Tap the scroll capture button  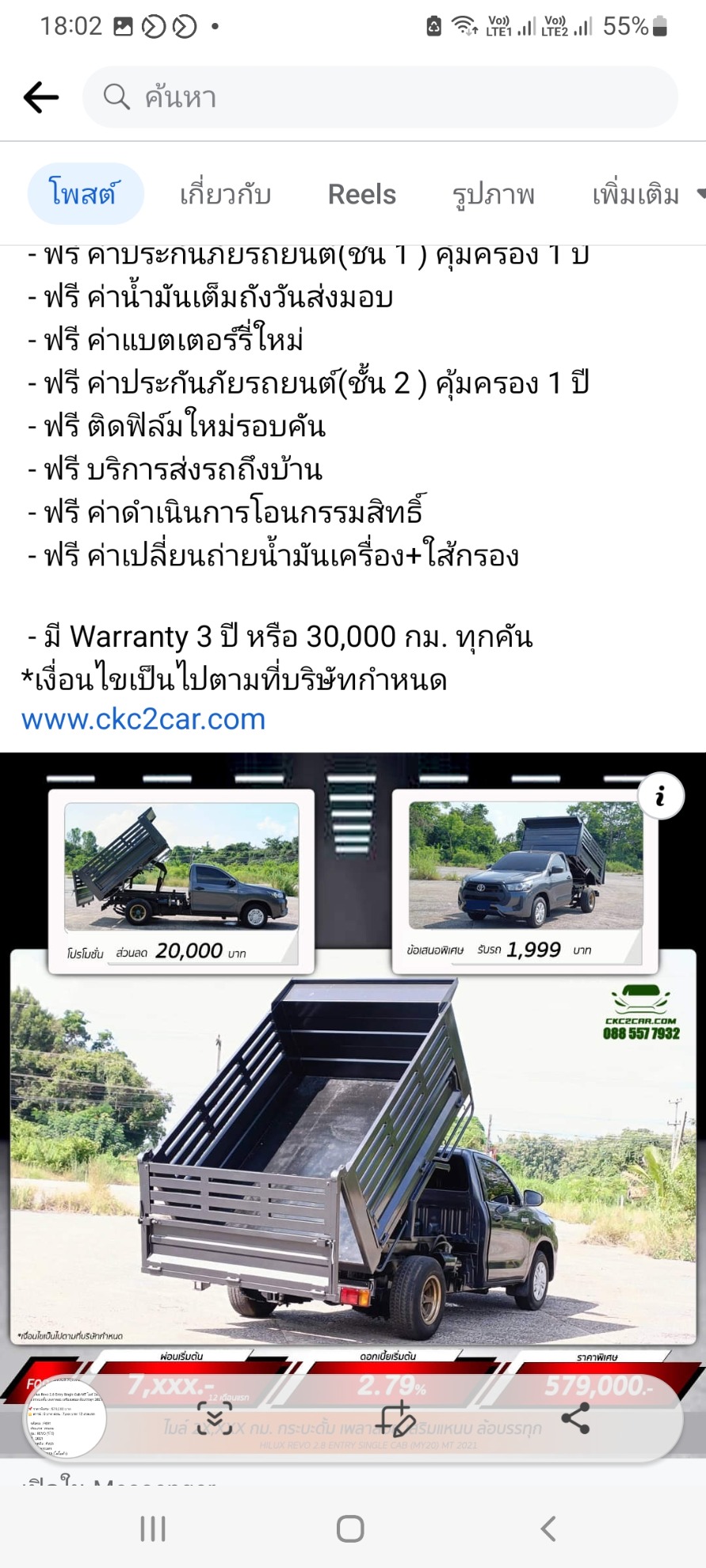pyautogui.click(x=214, y=1418)
